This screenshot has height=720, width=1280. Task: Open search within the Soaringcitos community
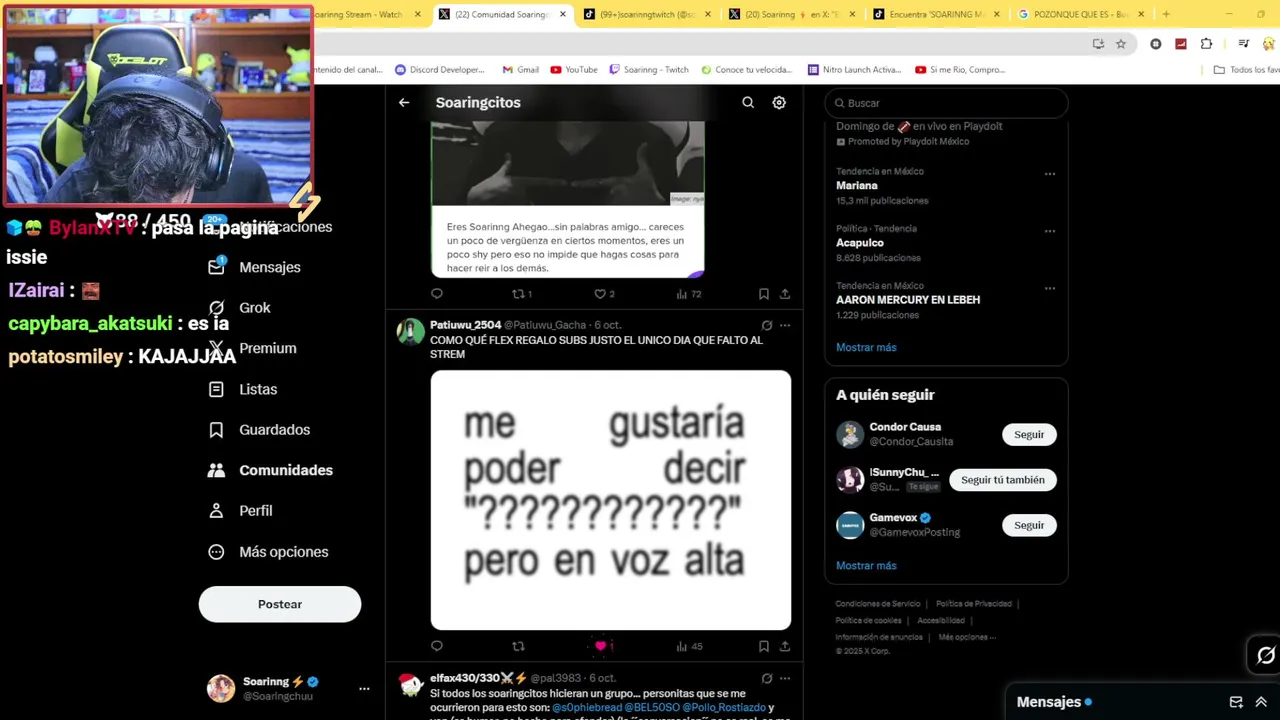(748, 102)
